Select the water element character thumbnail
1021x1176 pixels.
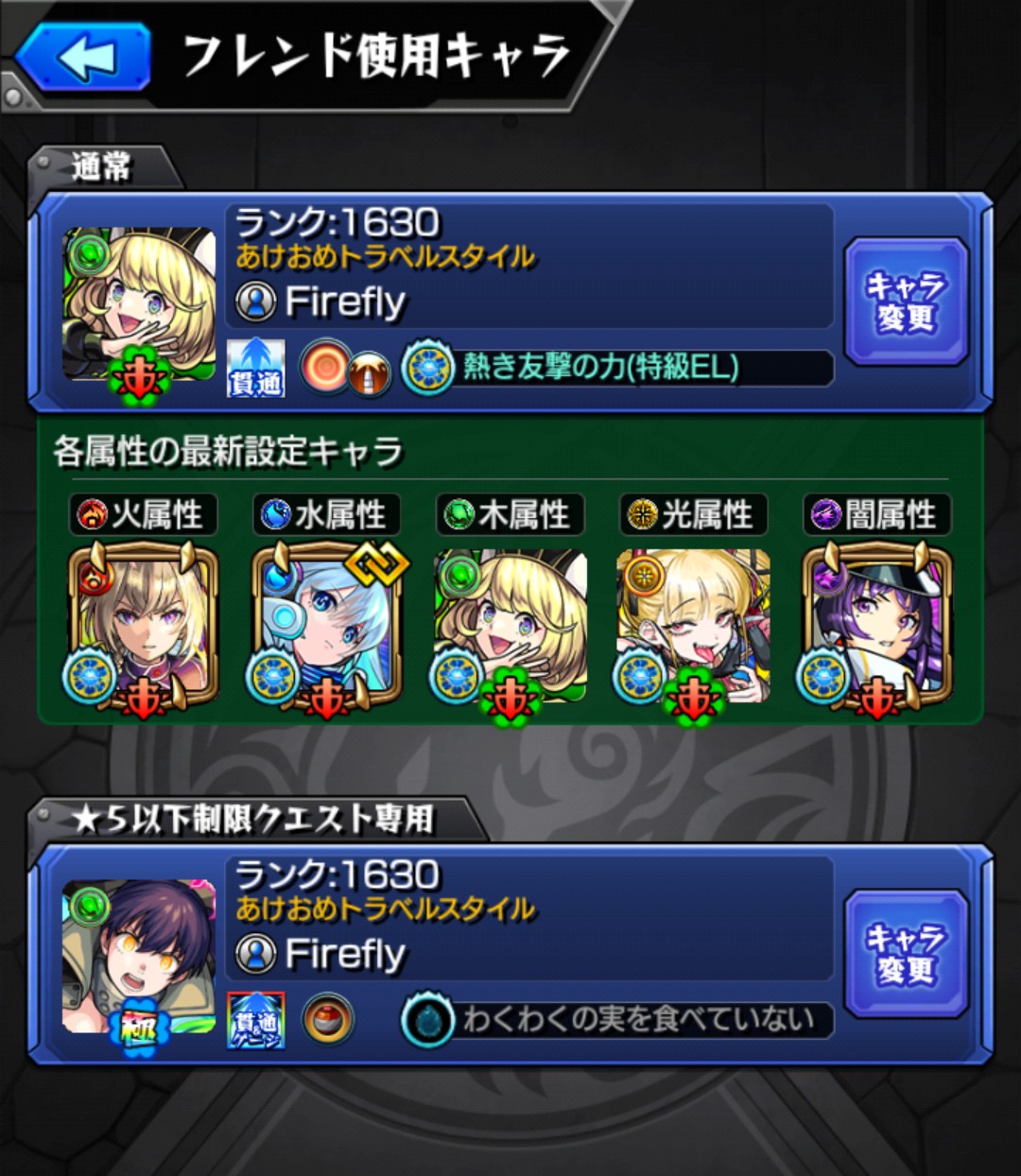point(325,624)
